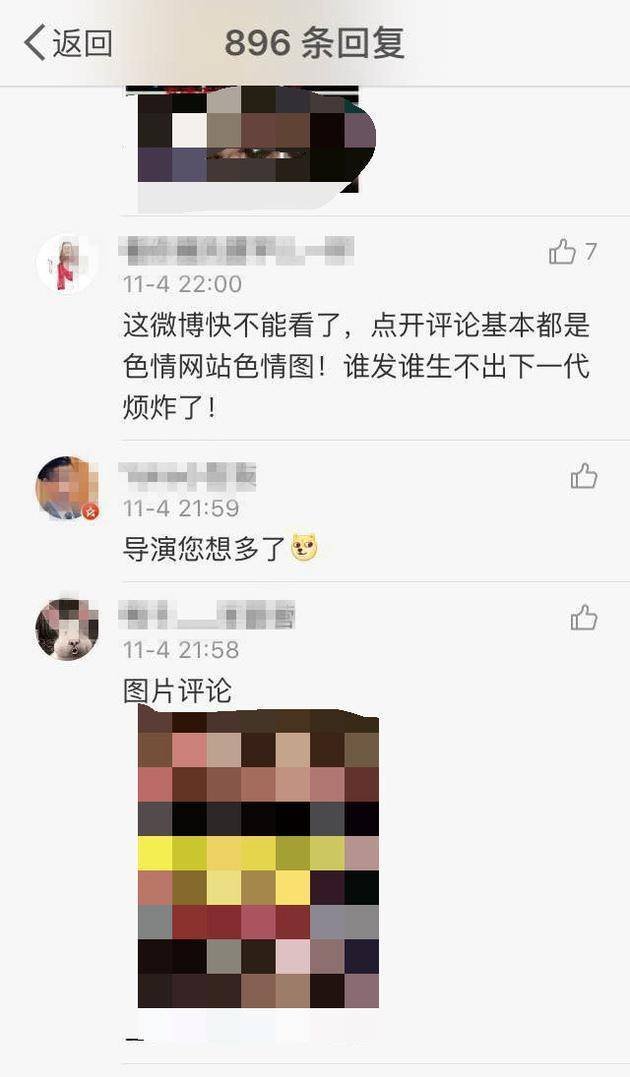Open the image under 图片评论
The height and width of the screenshot is (1077, 630).
[x=258, y=858]
